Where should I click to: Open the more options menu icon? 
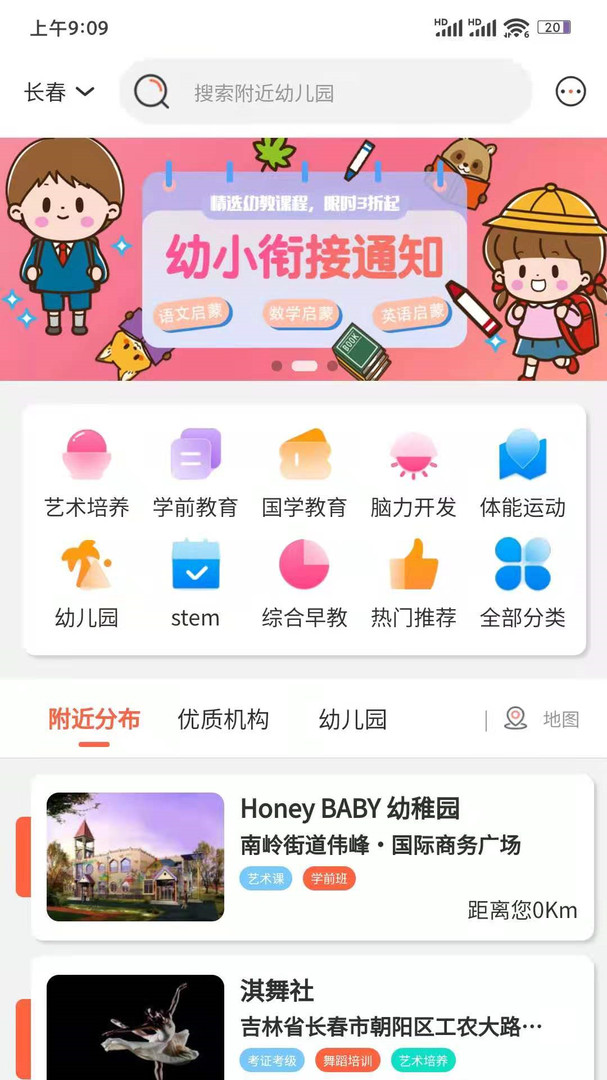point(570,93)
